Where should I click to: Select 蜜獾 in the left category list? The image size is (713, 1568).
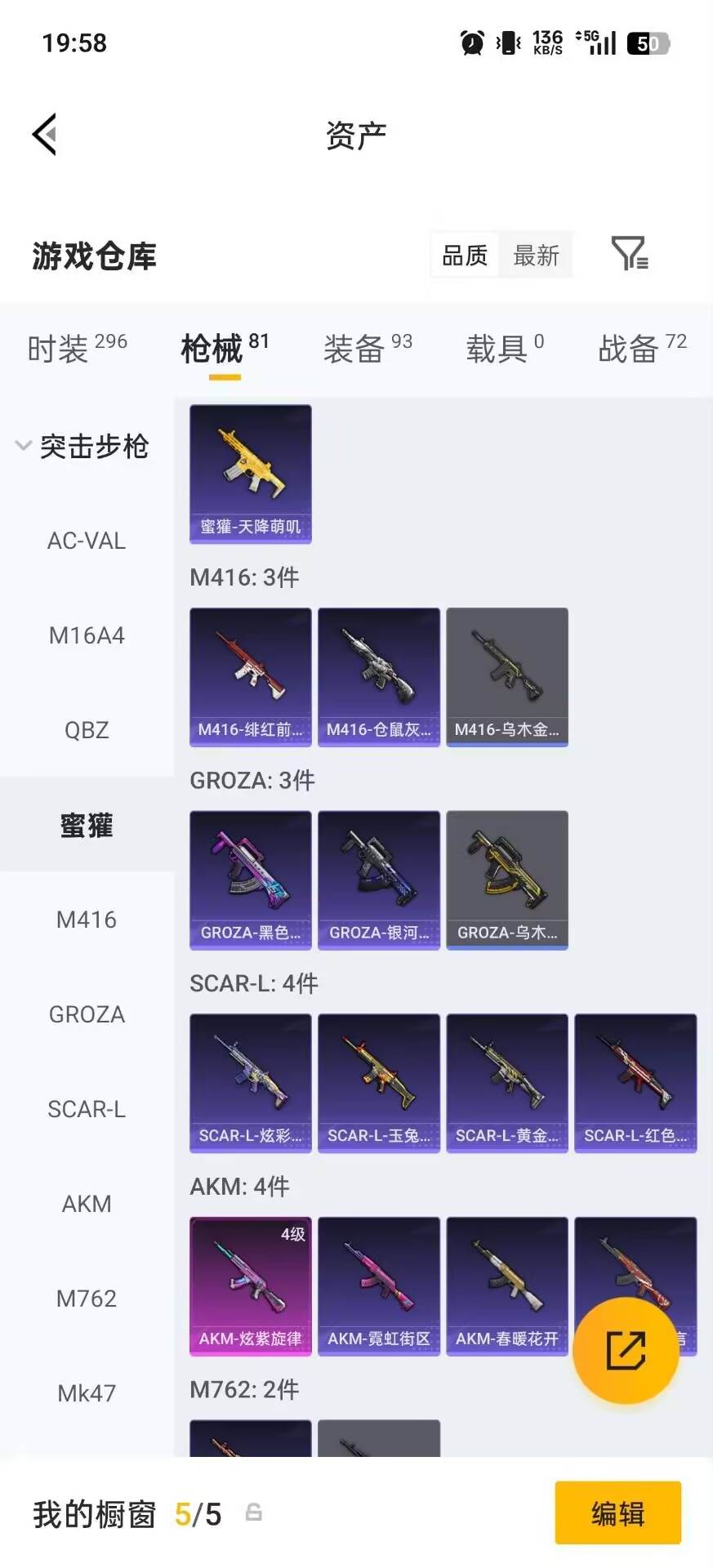click(x=87, y=825)
